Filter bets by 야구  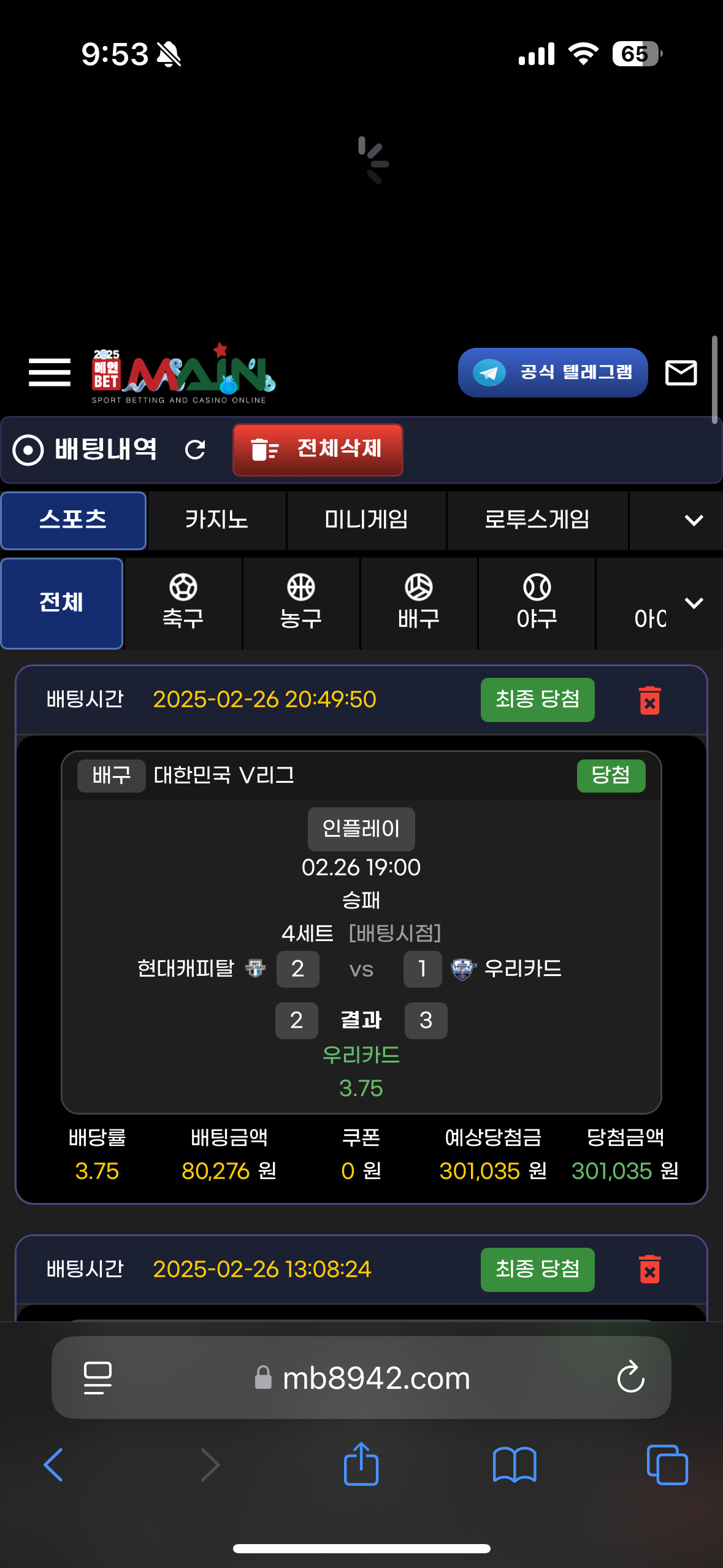537,603
